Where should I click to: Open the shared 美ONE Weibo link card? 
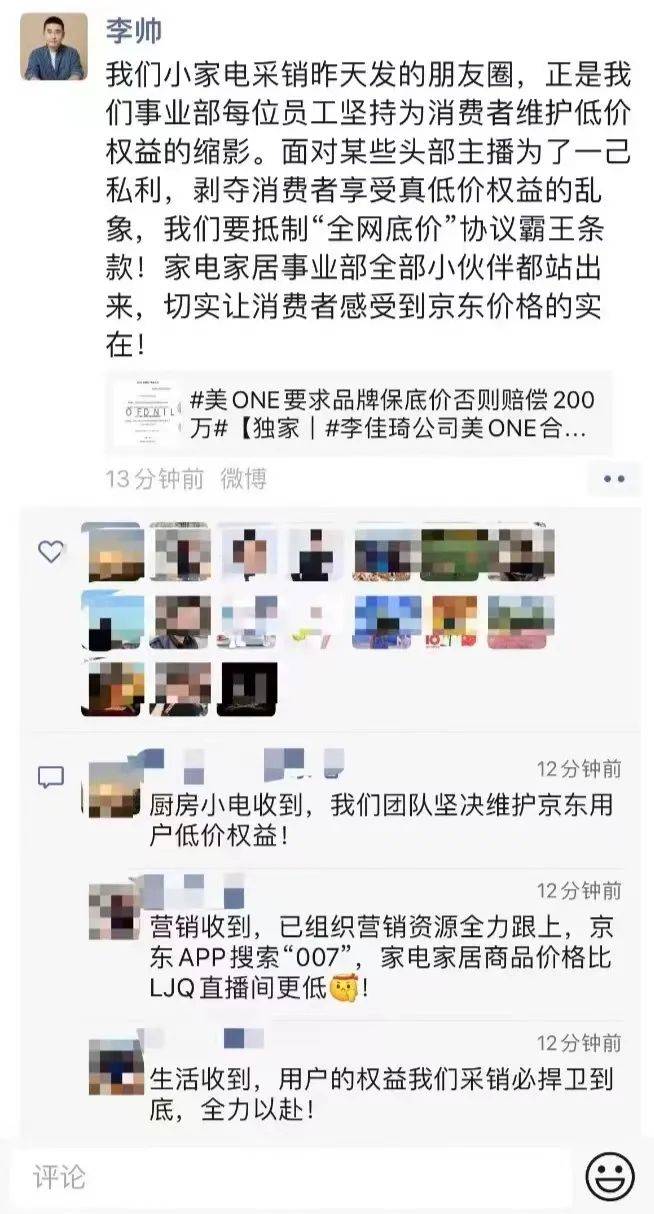pyautogui.click(x=359, y=415)
